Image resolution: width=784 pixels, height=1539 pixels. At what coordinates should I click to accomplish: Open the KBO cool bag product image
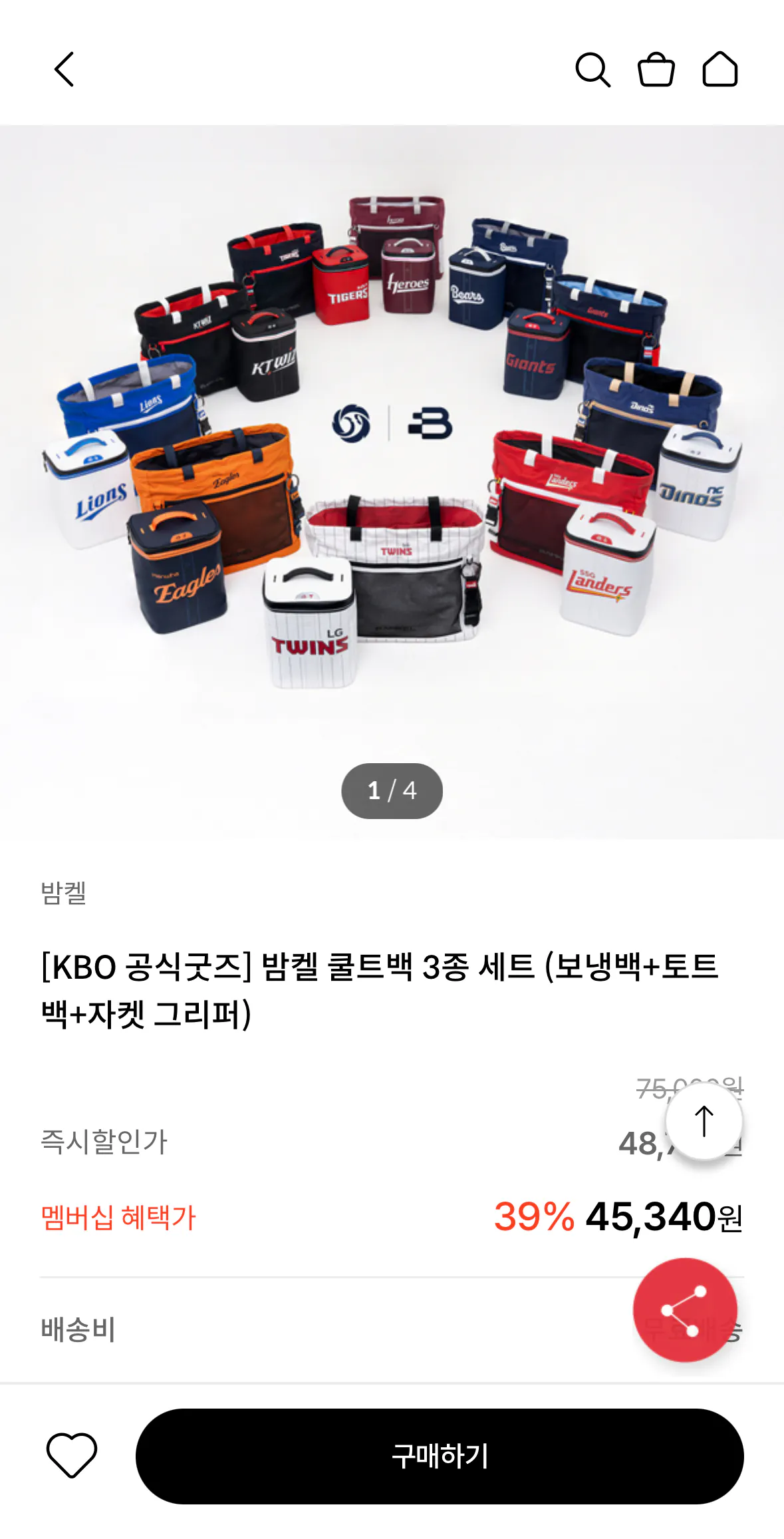392,482
